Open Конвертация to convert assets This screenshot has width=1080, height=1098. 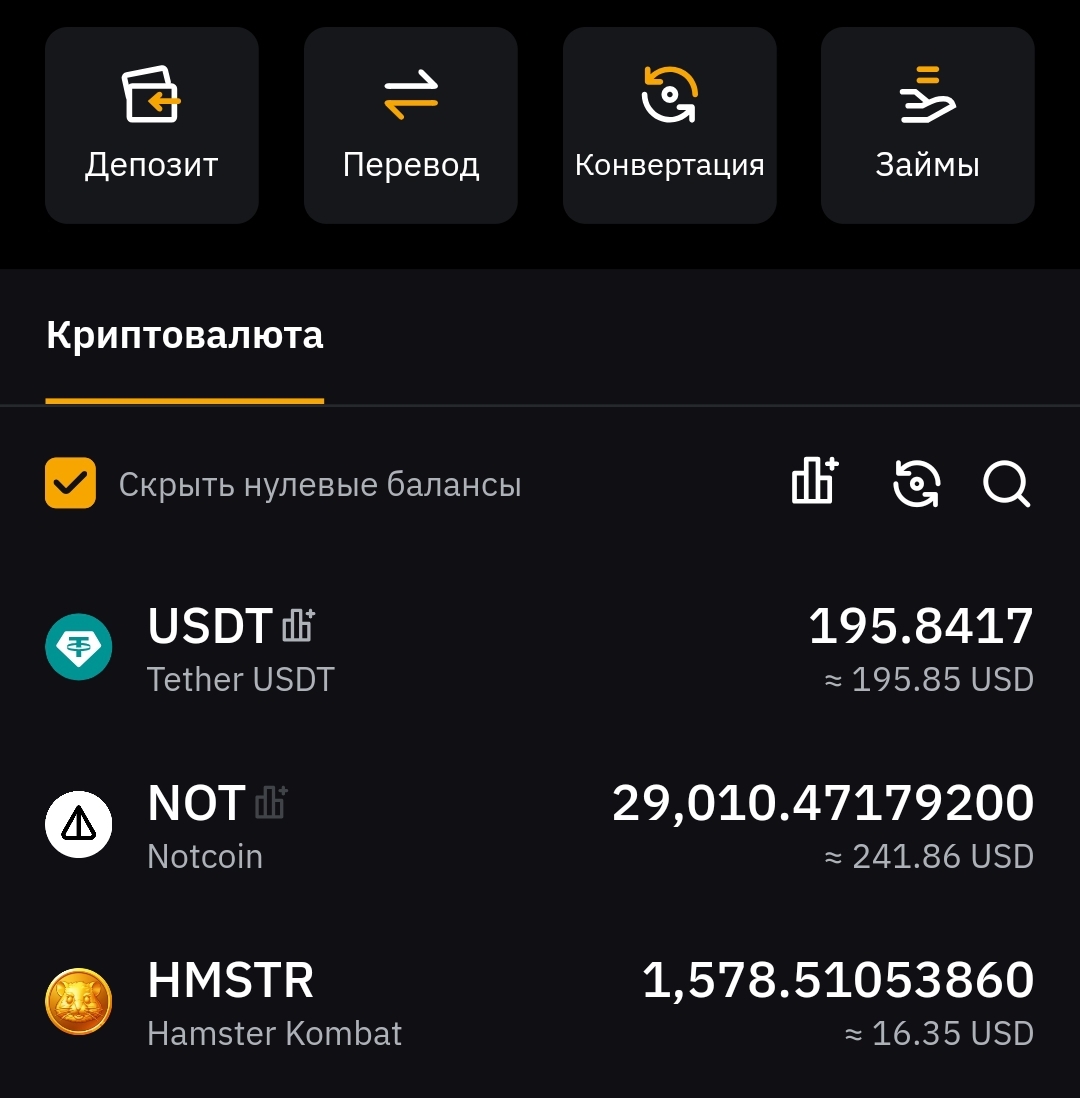[x=669, y=125]
